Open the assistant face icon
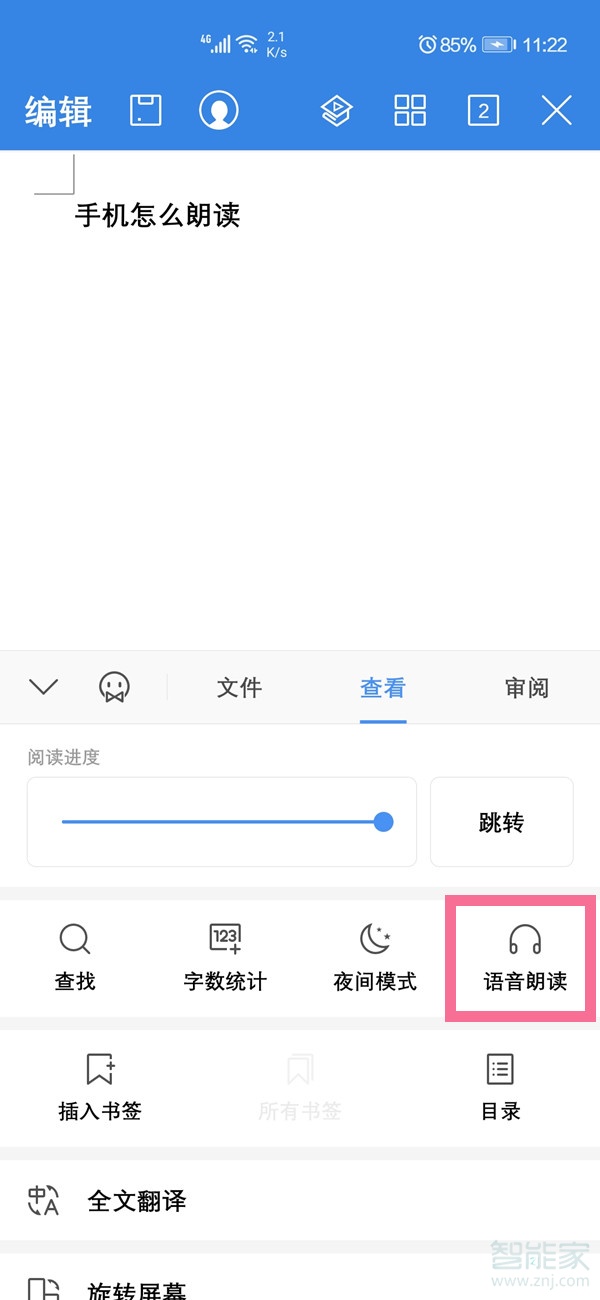600x1300 pixels. click(114, 687)
